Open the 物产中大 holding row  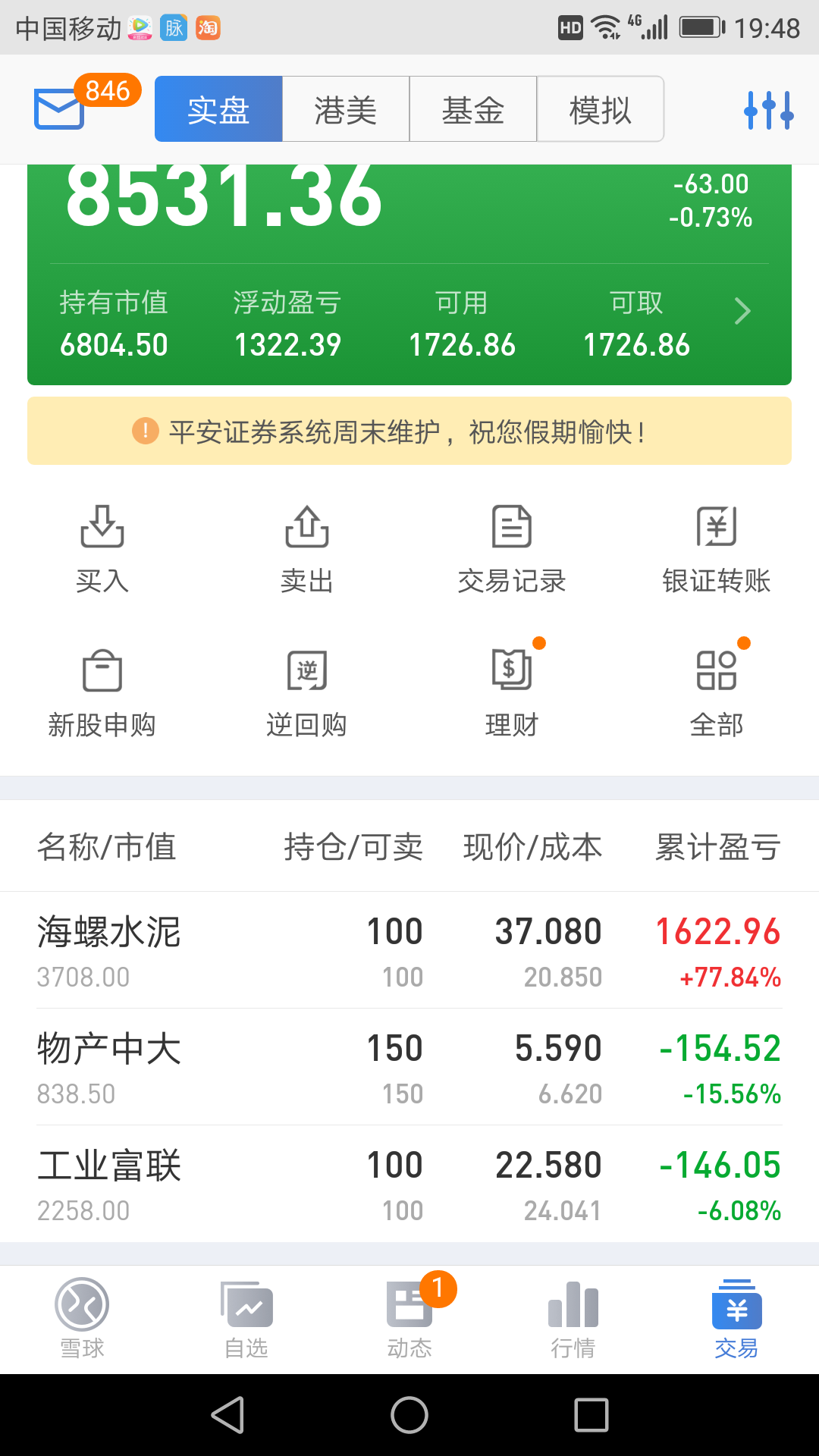[409, 1067]
